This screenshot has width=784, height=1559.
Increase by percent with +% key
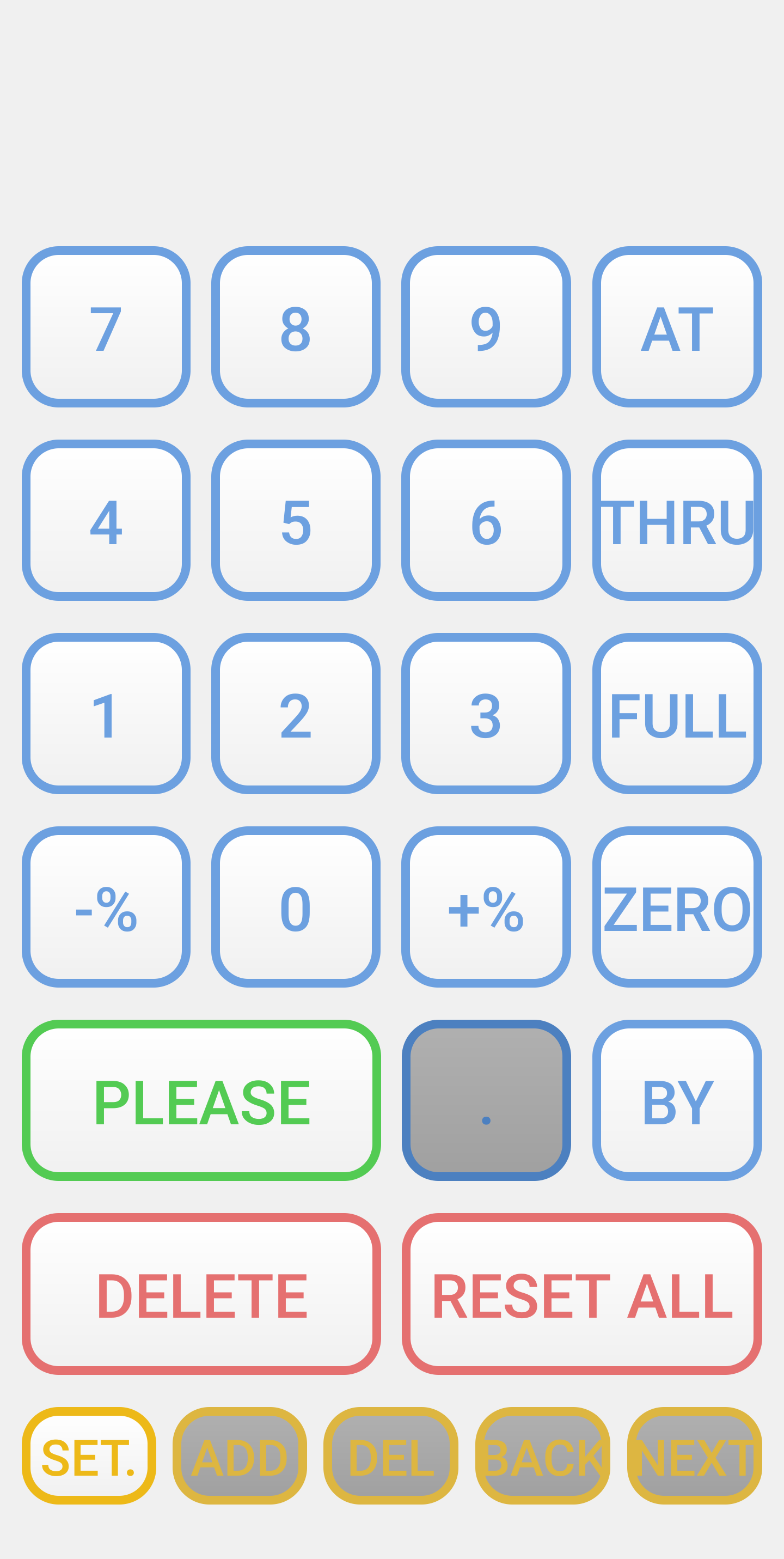[x=486, y=906]
